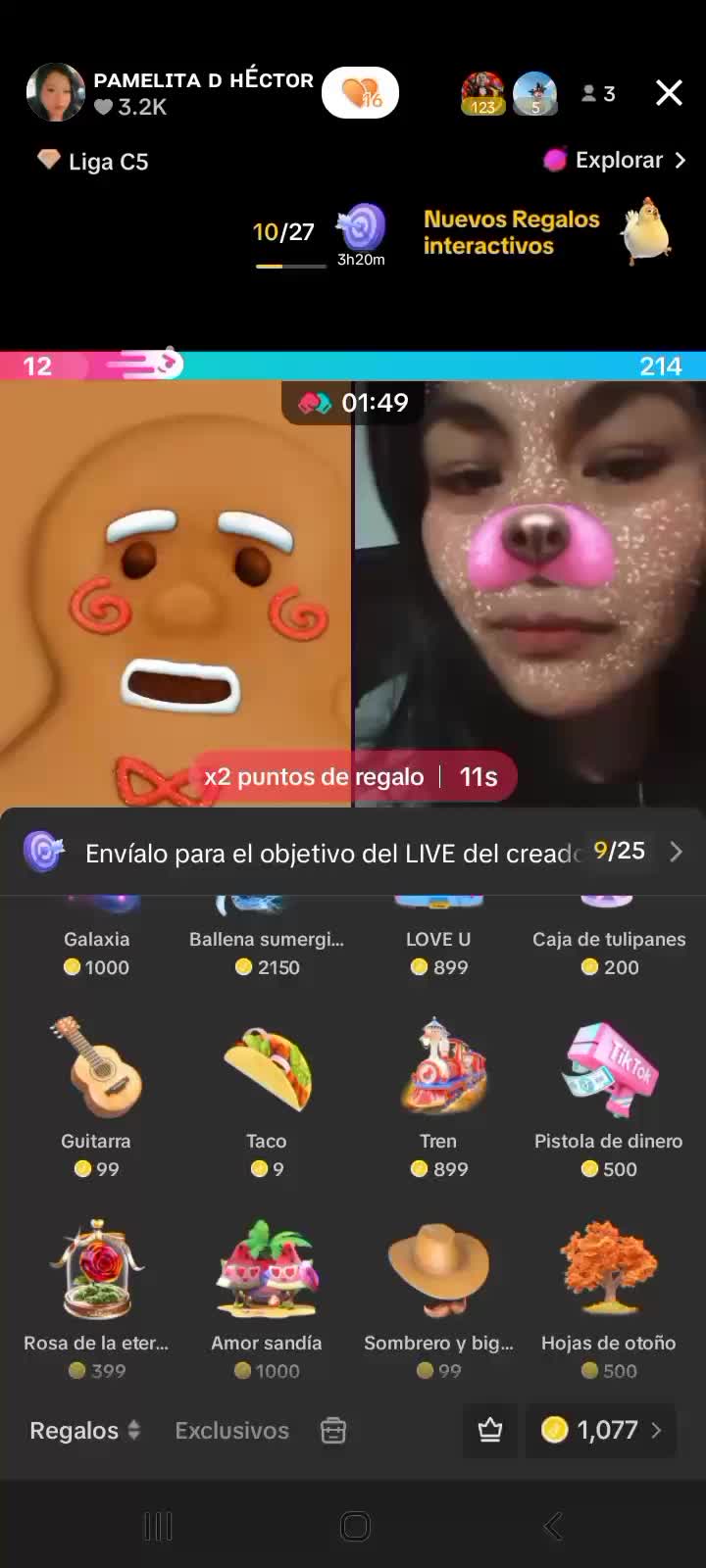Open Liga C5 ranking
The width and height of the screenshot is (706, 1568).
click(94, 162)
